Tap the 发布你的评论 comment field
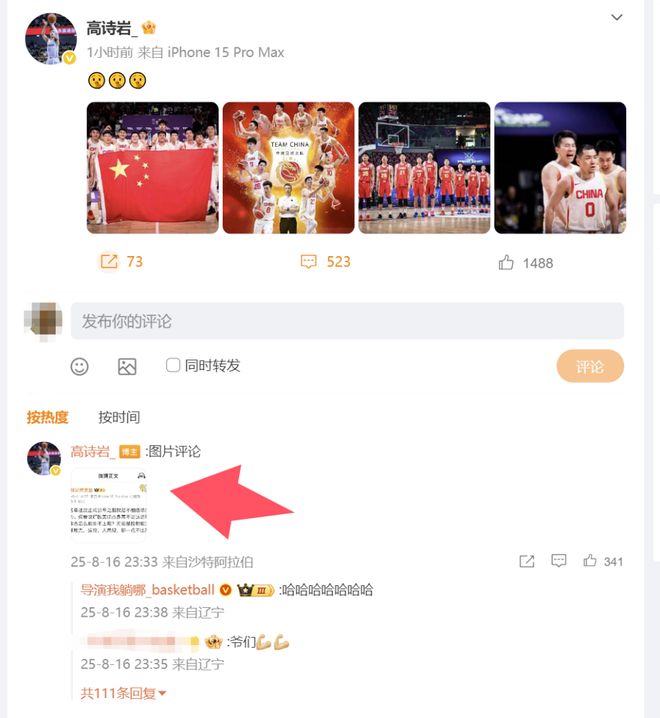660x718 pixels. click(x=346, y=321)
